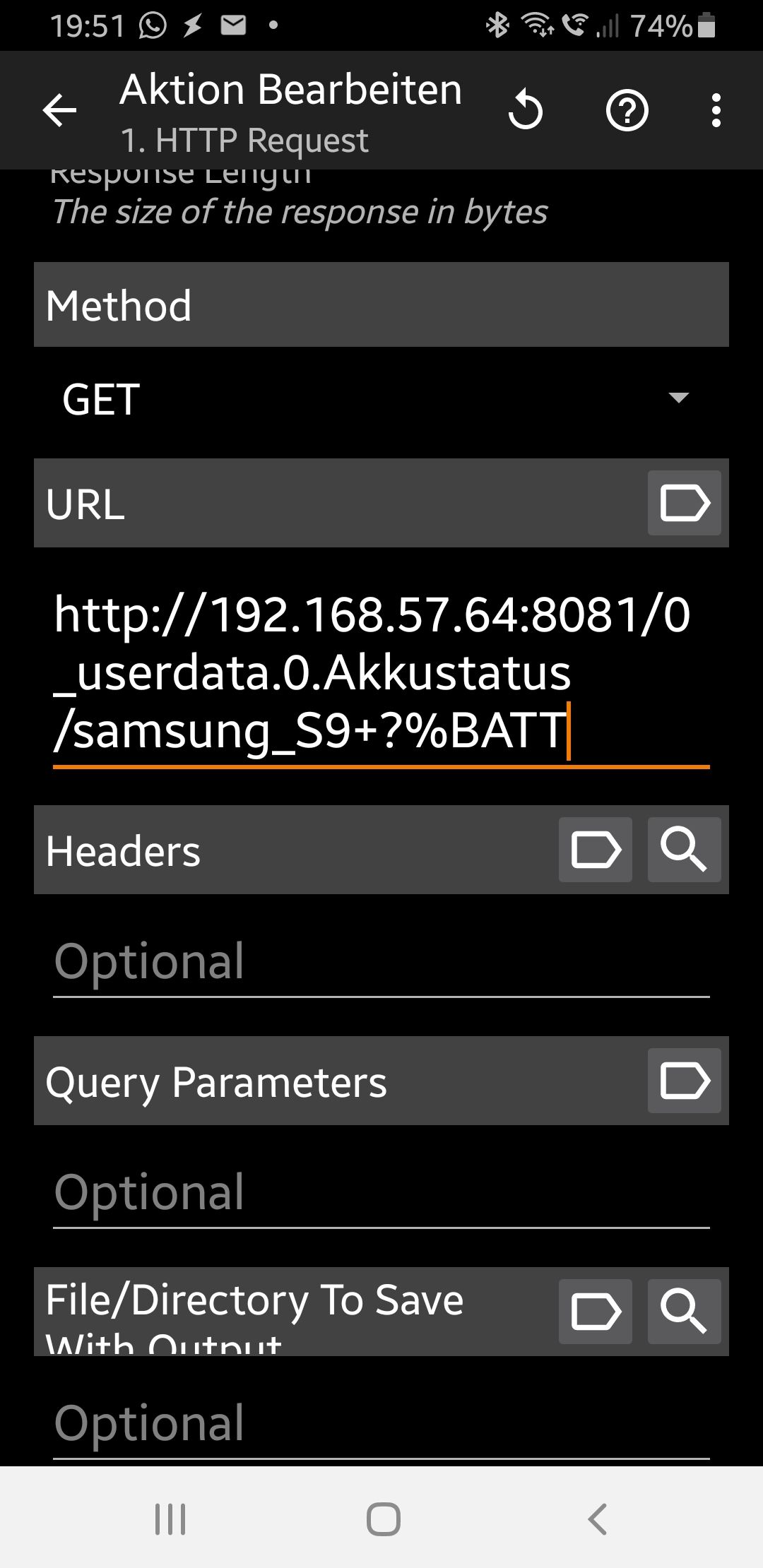Insert a variable tag into Query Parameters
This screenshot has height=1568, width=763.
coord(684,1081)
